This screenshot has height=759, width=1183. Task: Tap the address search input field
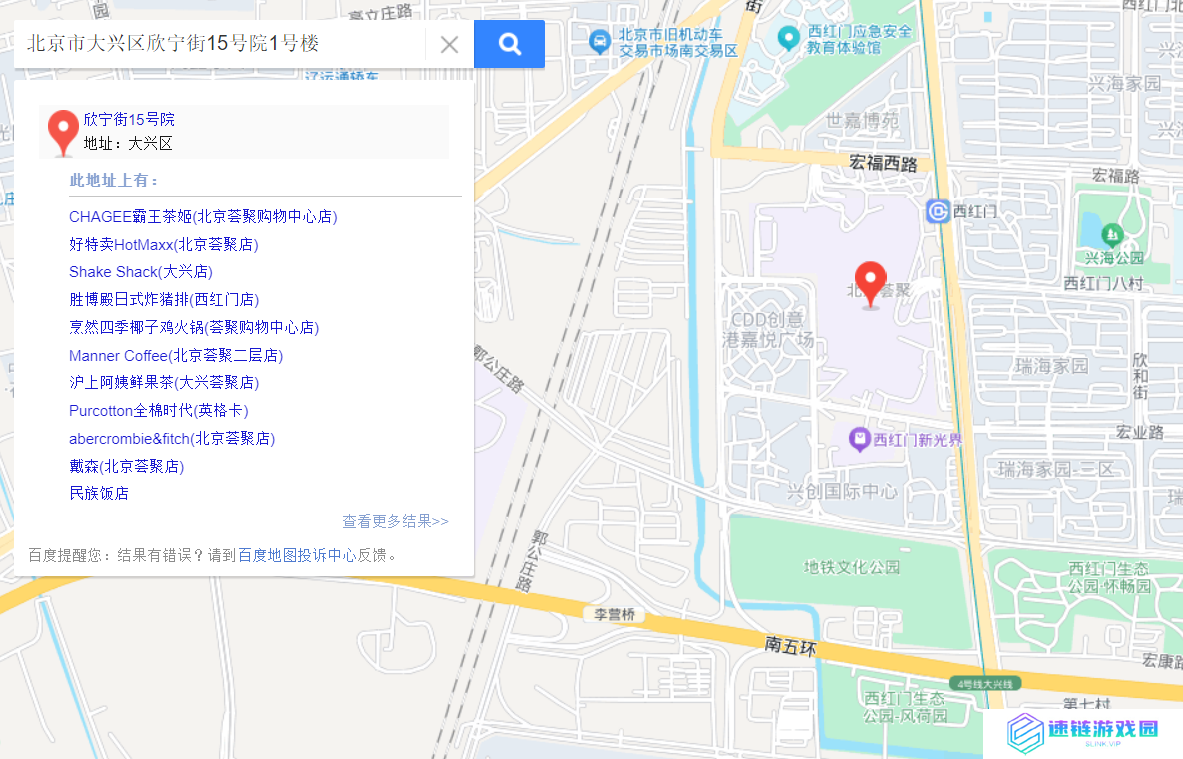pos(220,44)
